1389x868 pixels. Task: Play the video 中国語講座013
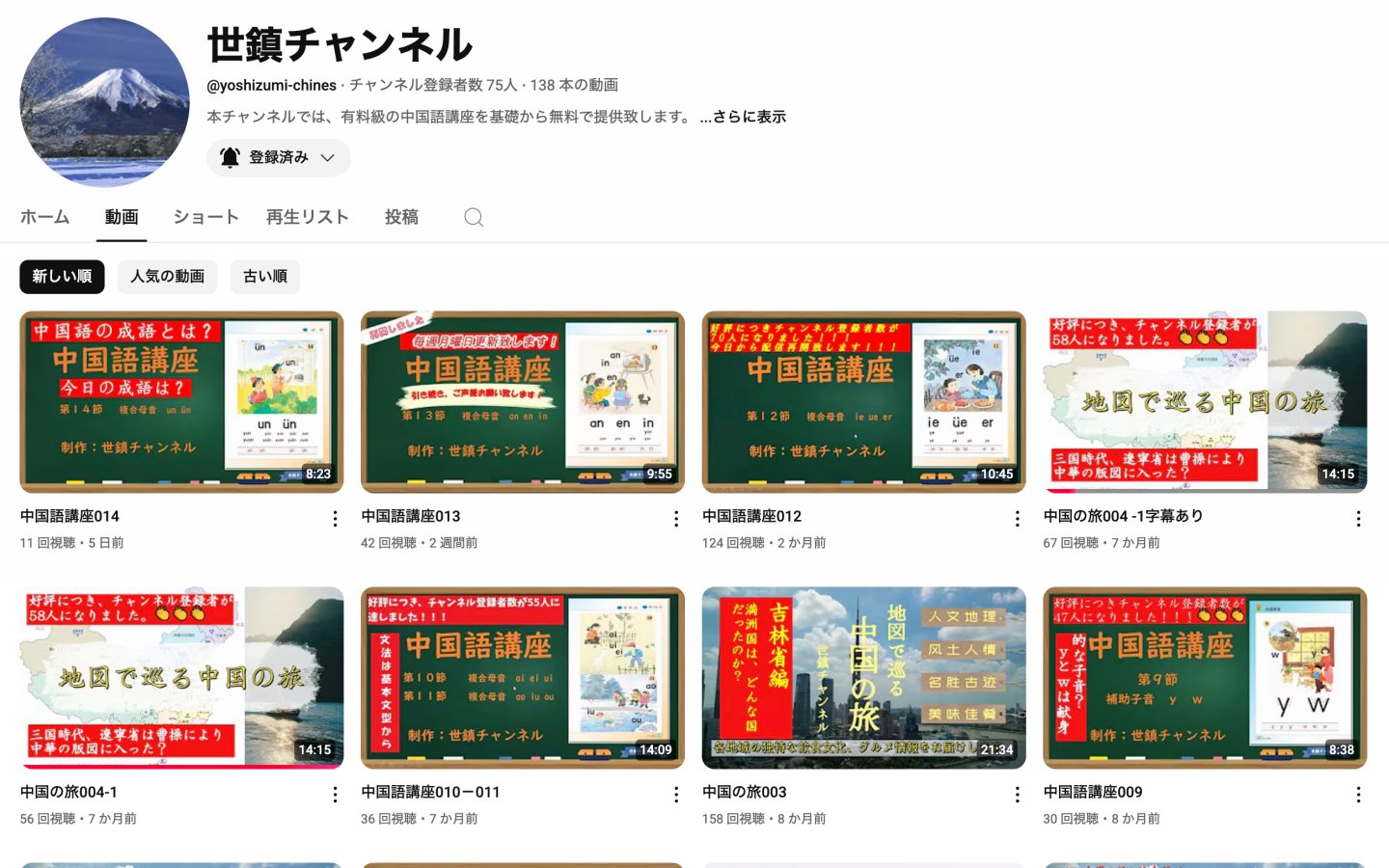tap(522, 401)
